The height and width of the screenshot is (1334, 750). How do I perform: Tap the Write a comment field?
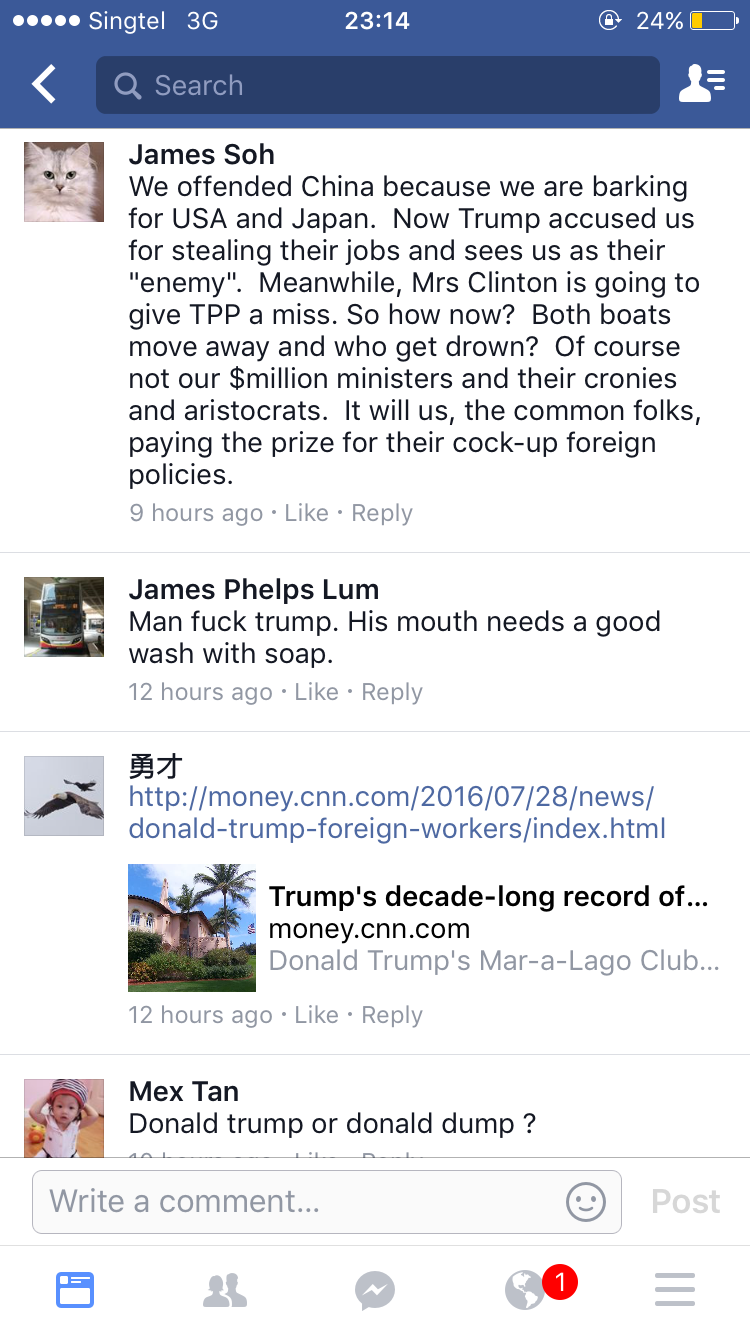(x=300, y=1201)
